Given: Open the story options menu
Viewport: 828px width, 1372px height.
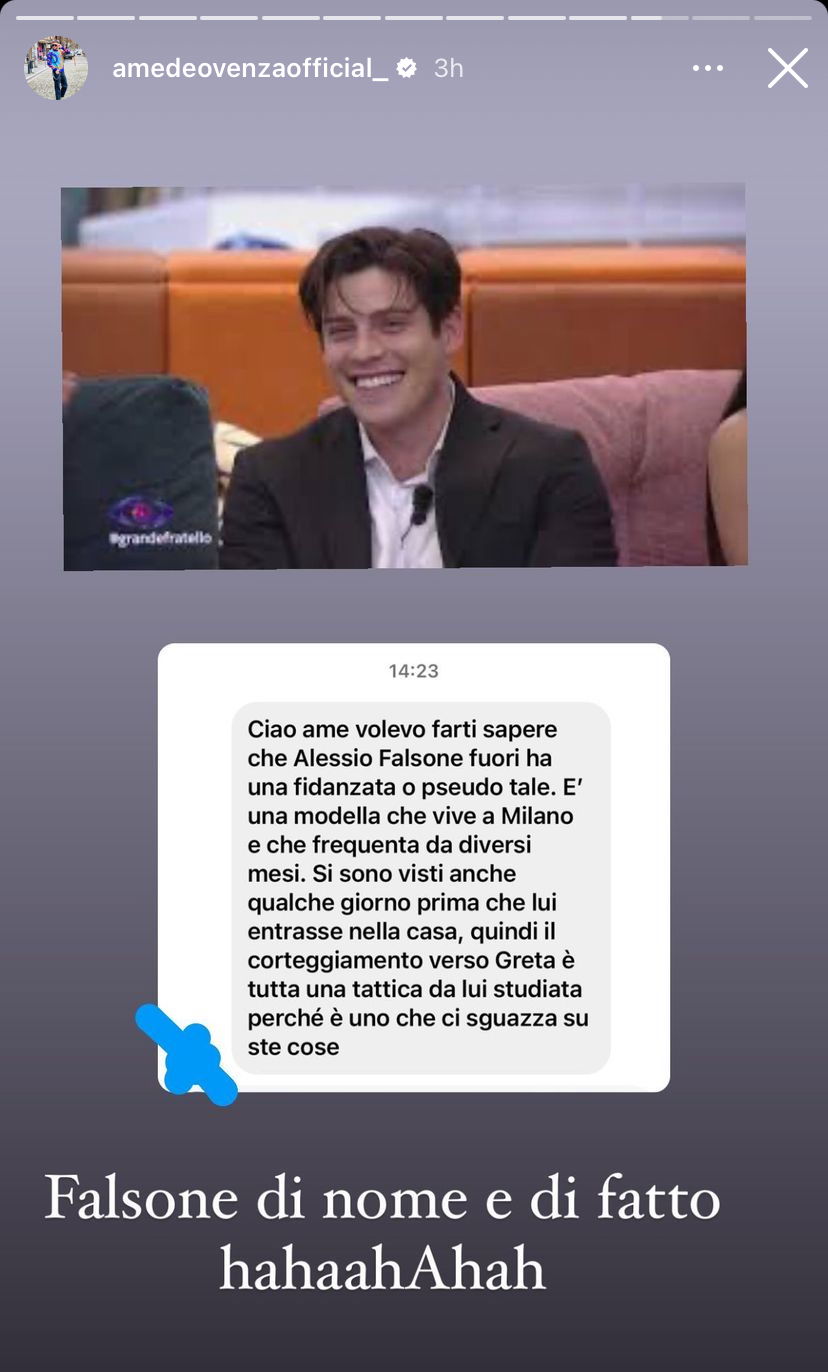Looking at the screenshot, I should click(707, 68).
